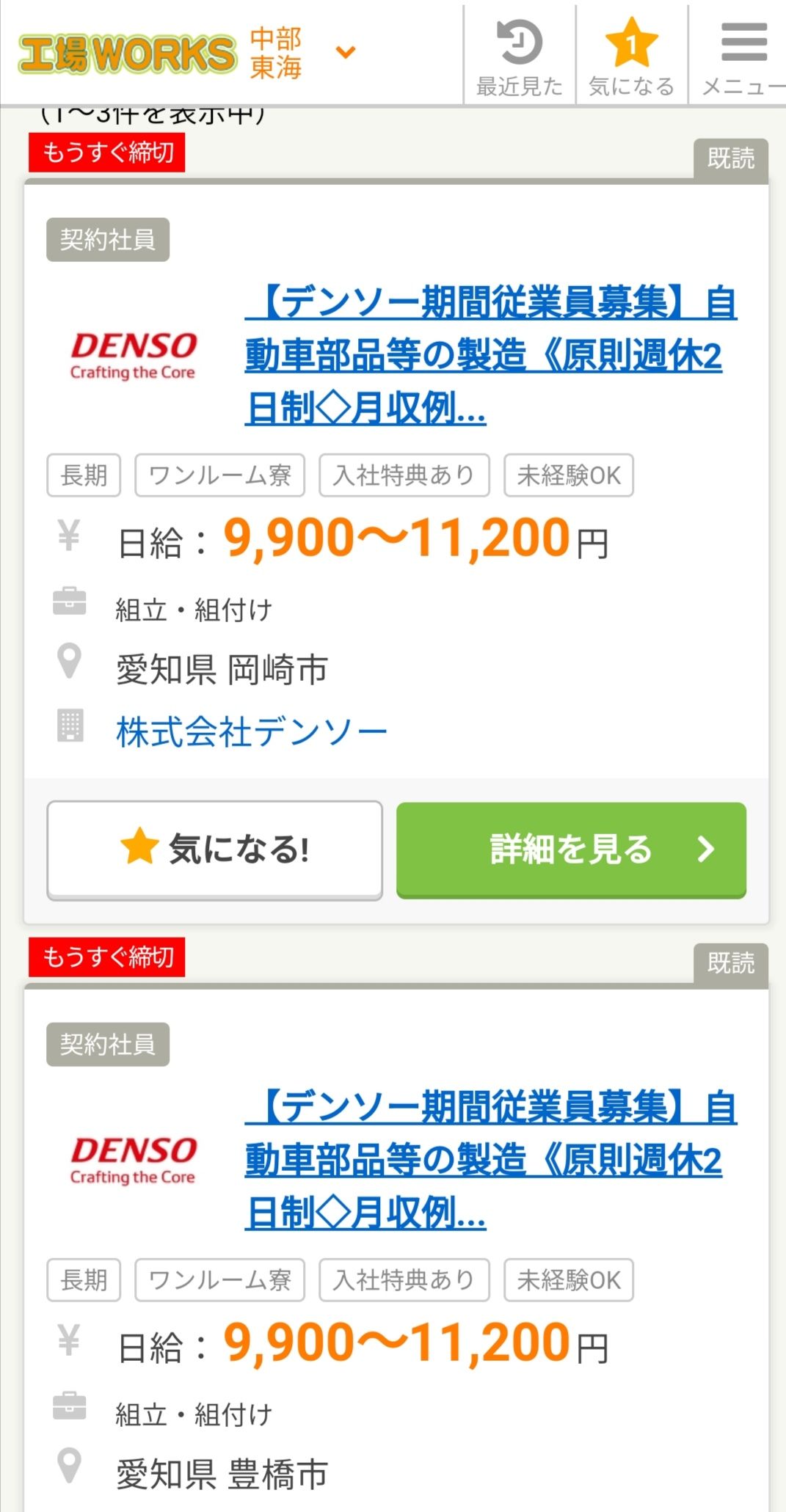
Task: Open the 株式会社デンソー company link
Action: coord(252,731)
